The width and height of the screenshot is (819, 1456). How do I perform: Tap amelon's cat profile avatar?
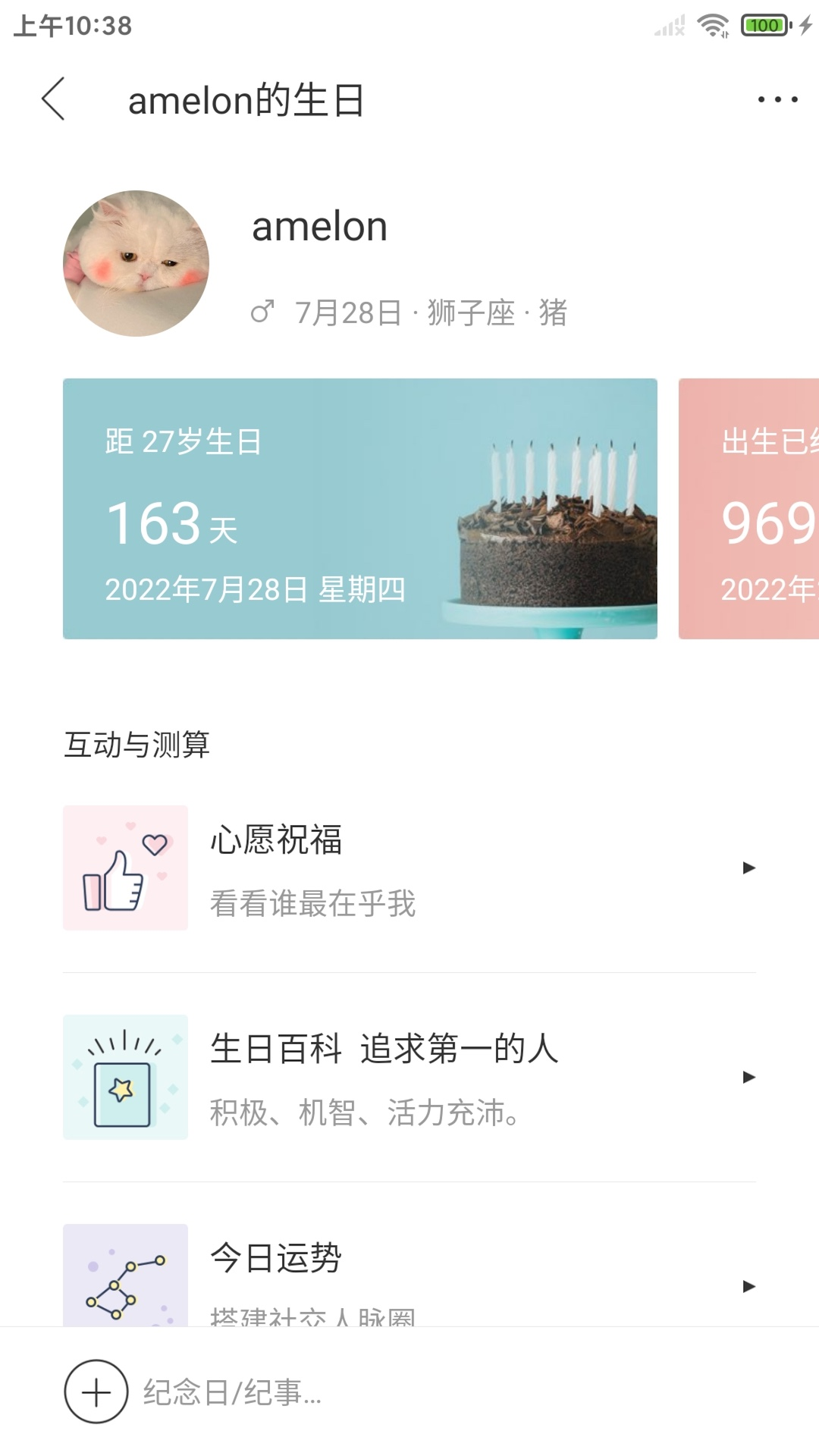[x=136, y=263]
